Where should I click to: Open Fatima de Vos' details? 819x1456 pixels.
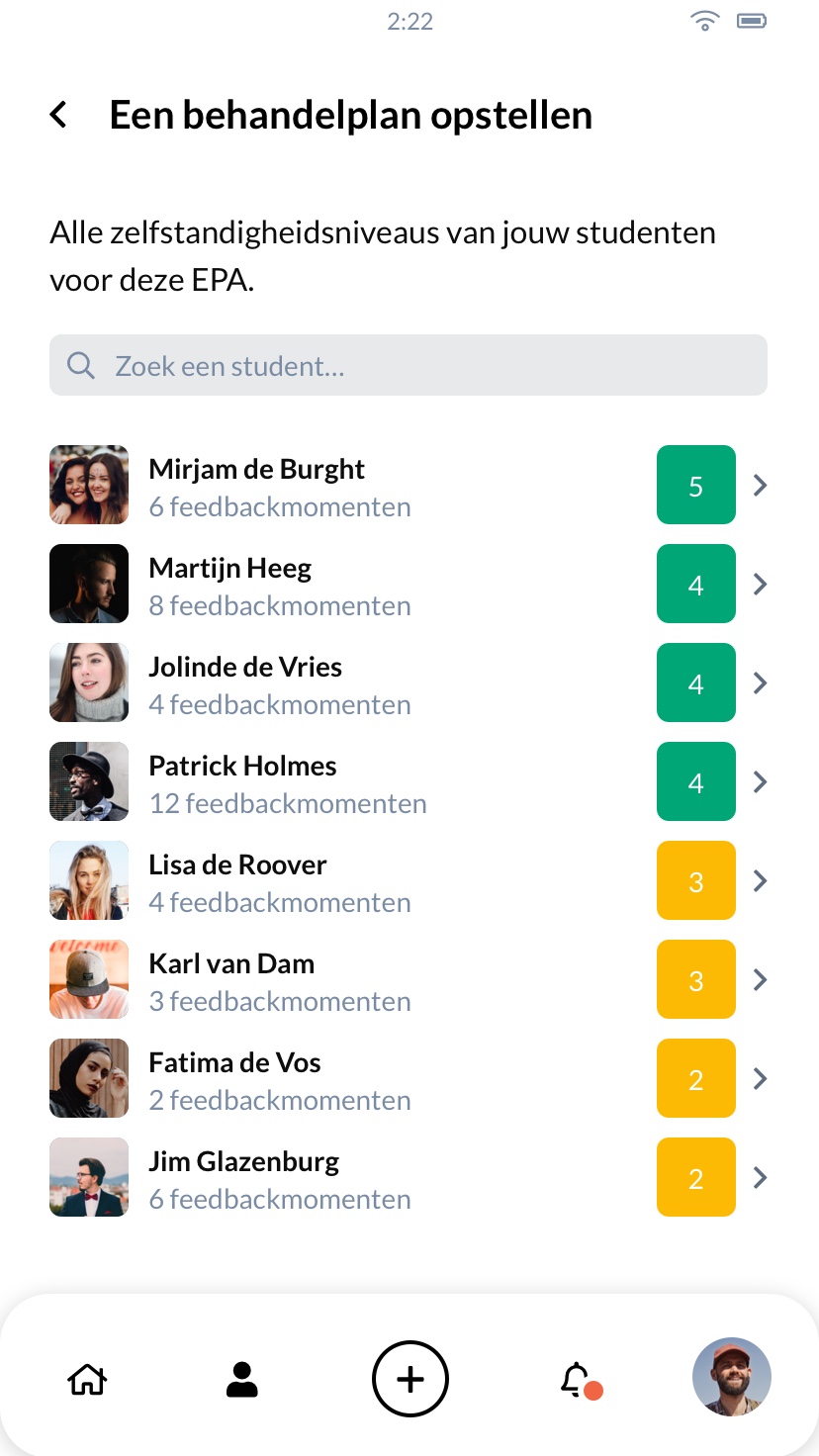pyautogui.click(x=409, y=1078)
